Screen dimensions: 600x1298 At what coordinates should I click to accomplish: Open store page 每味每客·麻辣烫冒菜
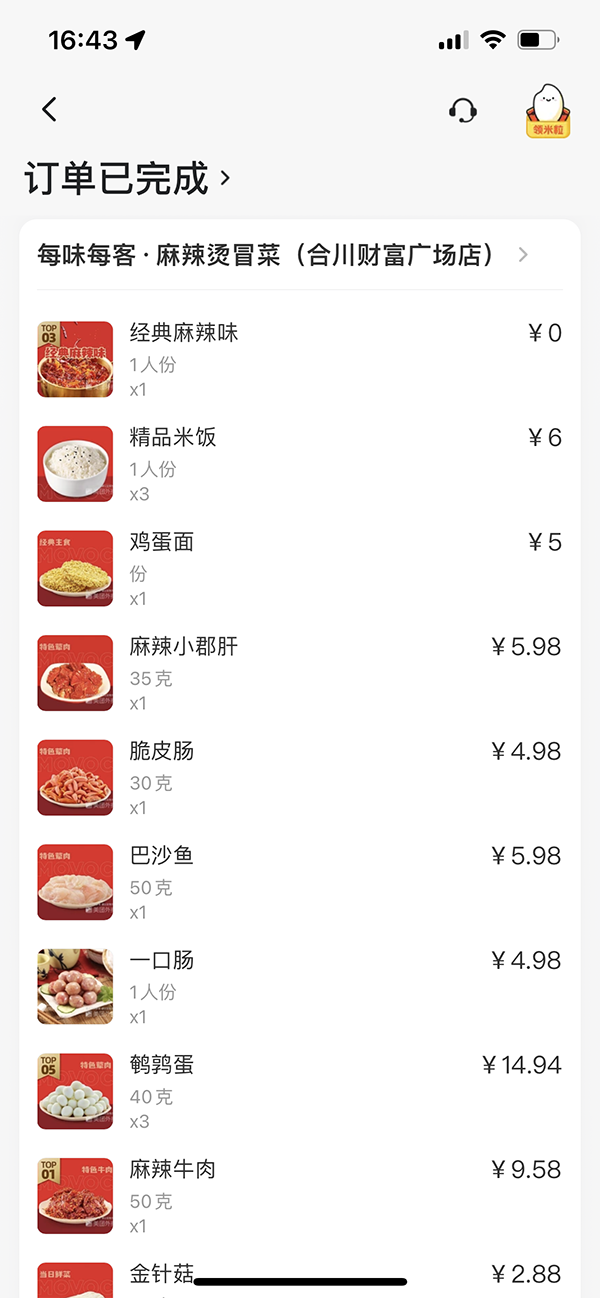coord(282,255)
